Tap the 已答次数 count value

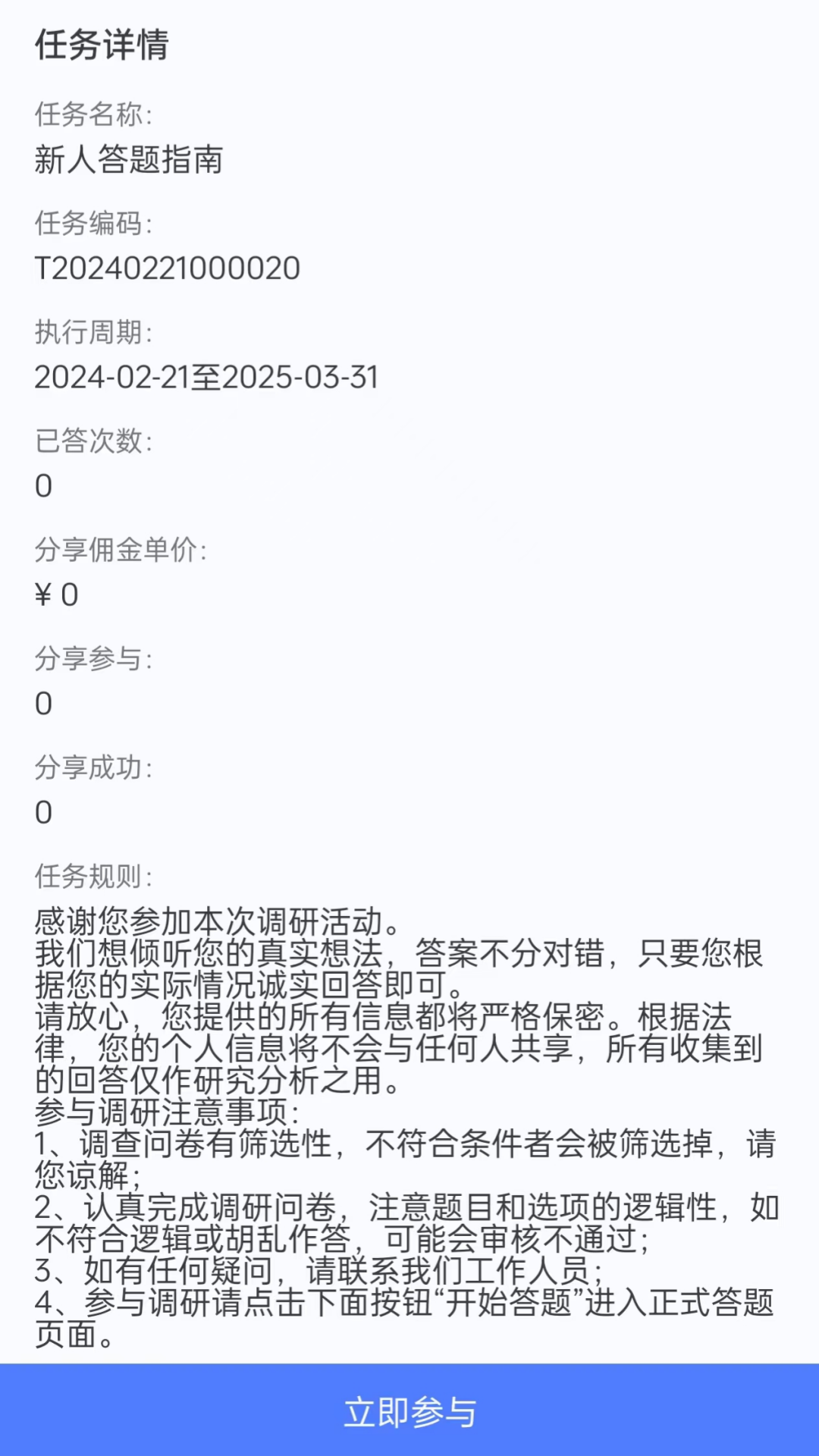(x=44, y=486)
